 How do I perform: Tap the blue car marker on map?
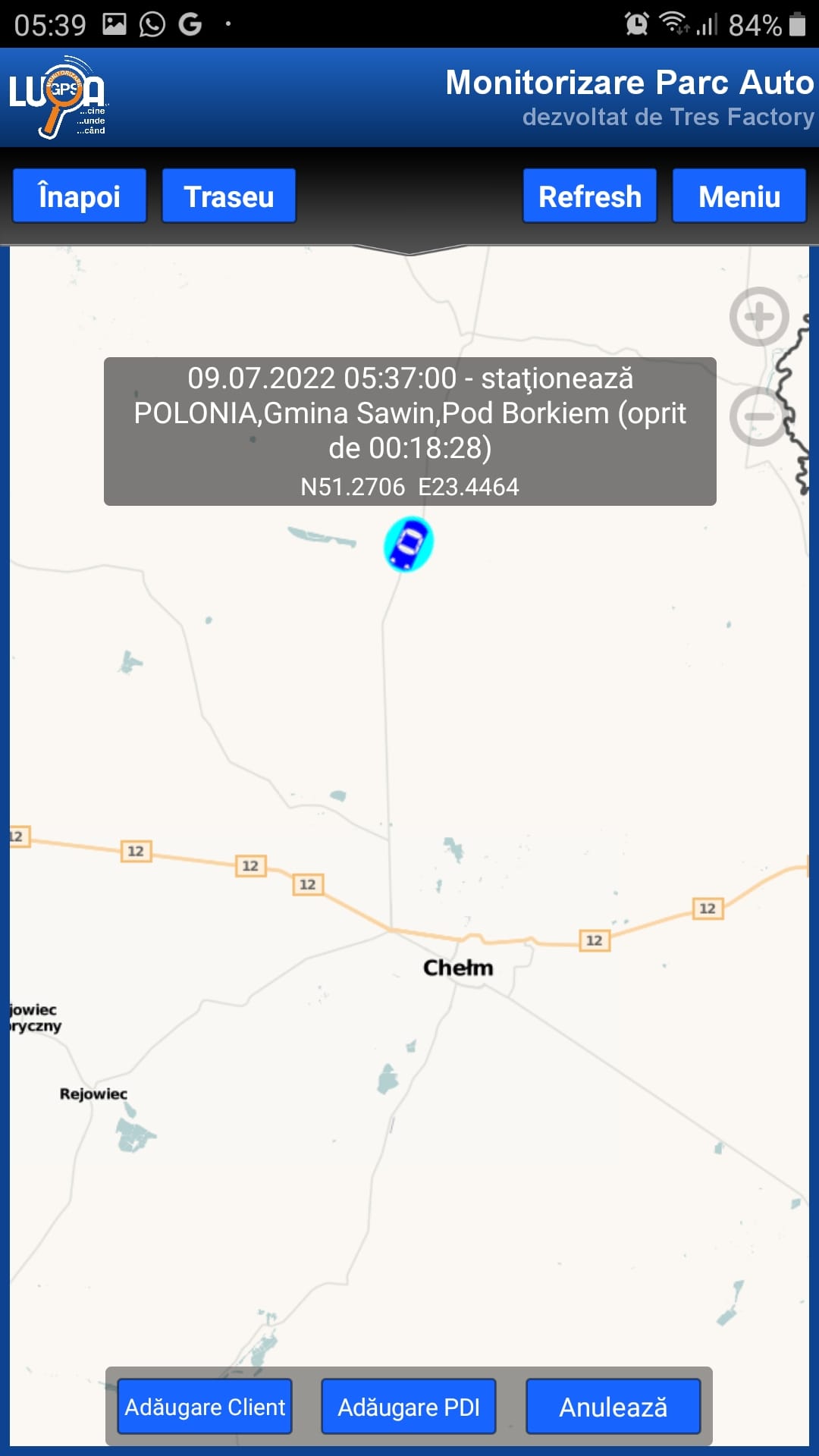(408, 544)
